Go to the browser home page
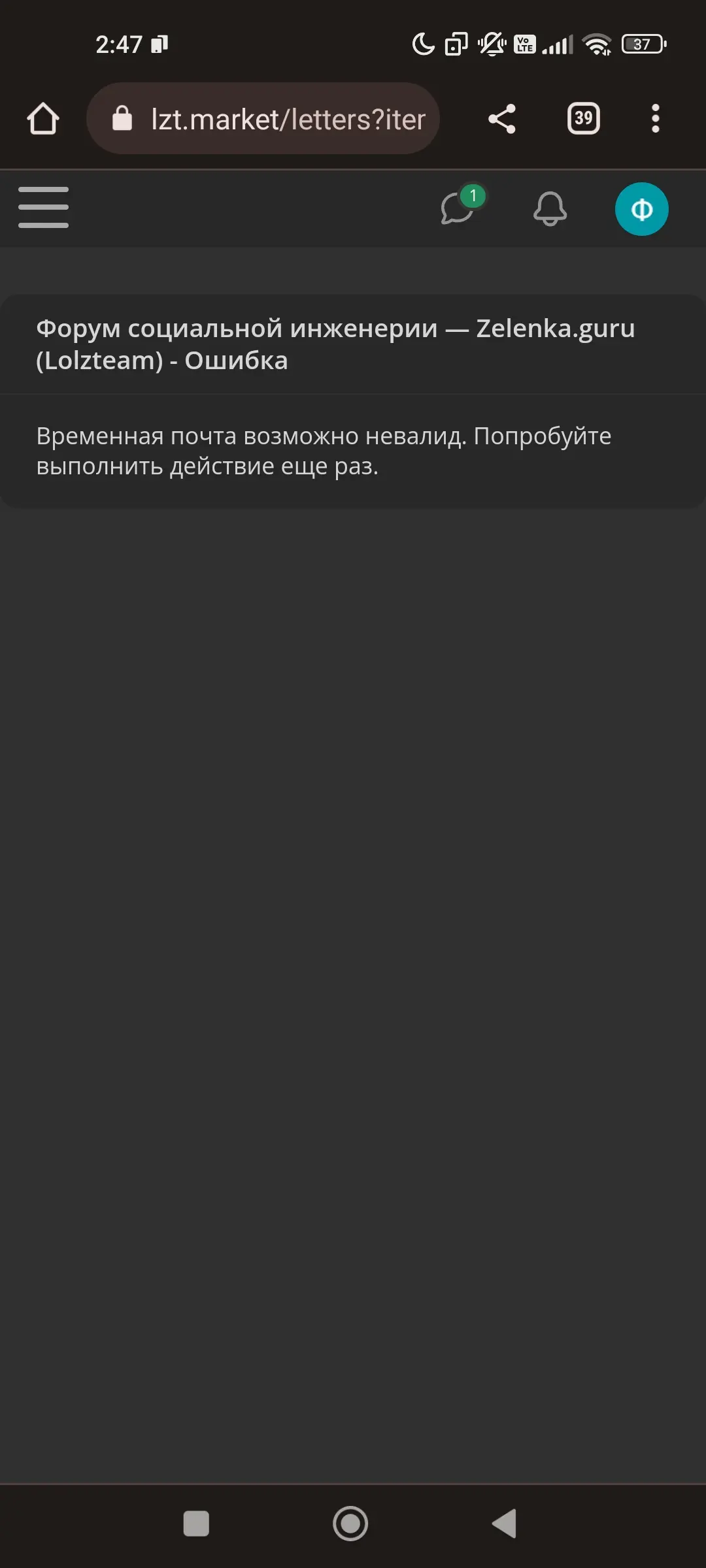Viewport: 706px width, 1568px height. (x=43, y=118)
